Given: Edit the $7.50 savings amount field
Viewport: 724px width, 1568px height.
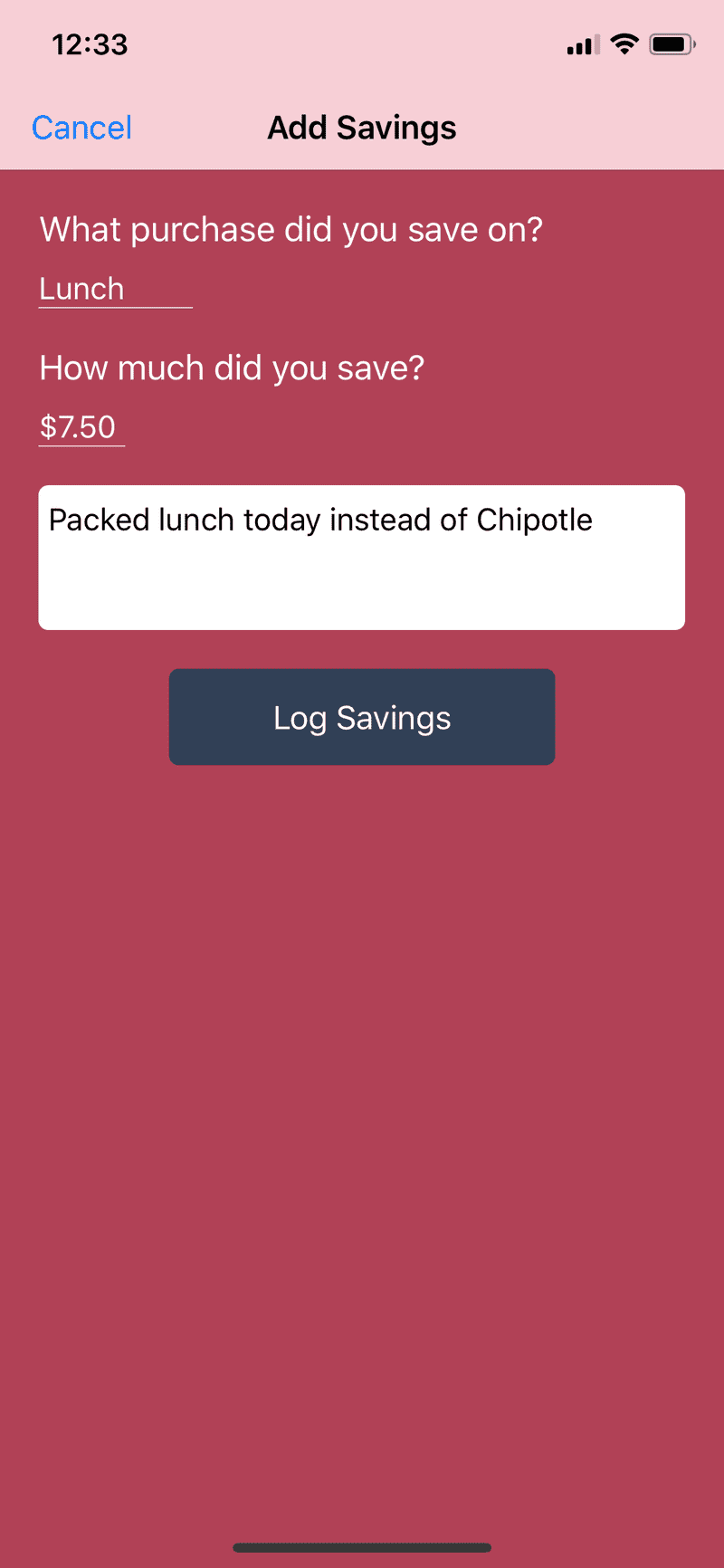Looking at the screenshot, I should pyautogui.click(x=81, y=427).
